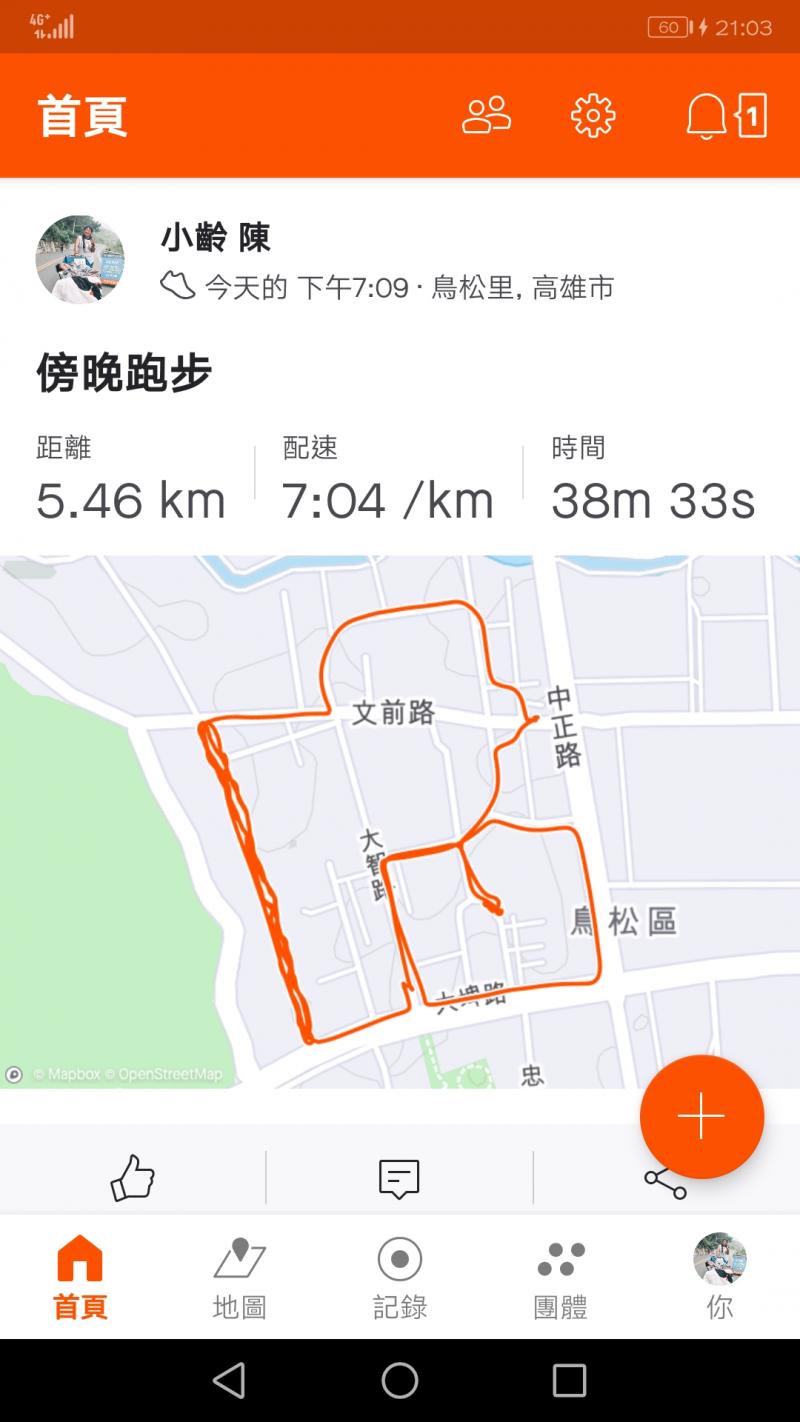
Task: Tap the orange plus floating button
Action: tap(701, 1116)
